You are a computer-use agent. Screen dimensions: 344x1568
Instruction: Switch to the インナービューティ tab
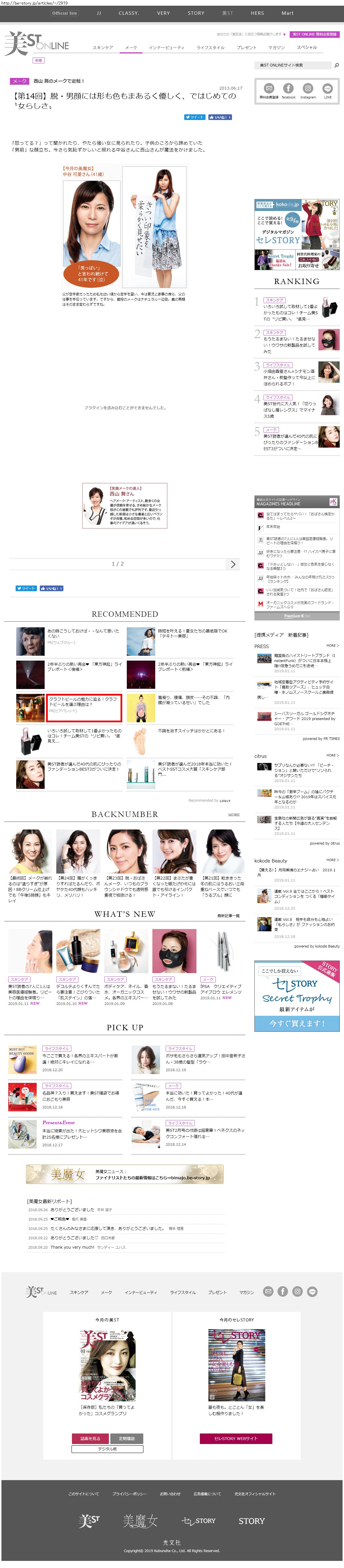[x=166, y=47]
